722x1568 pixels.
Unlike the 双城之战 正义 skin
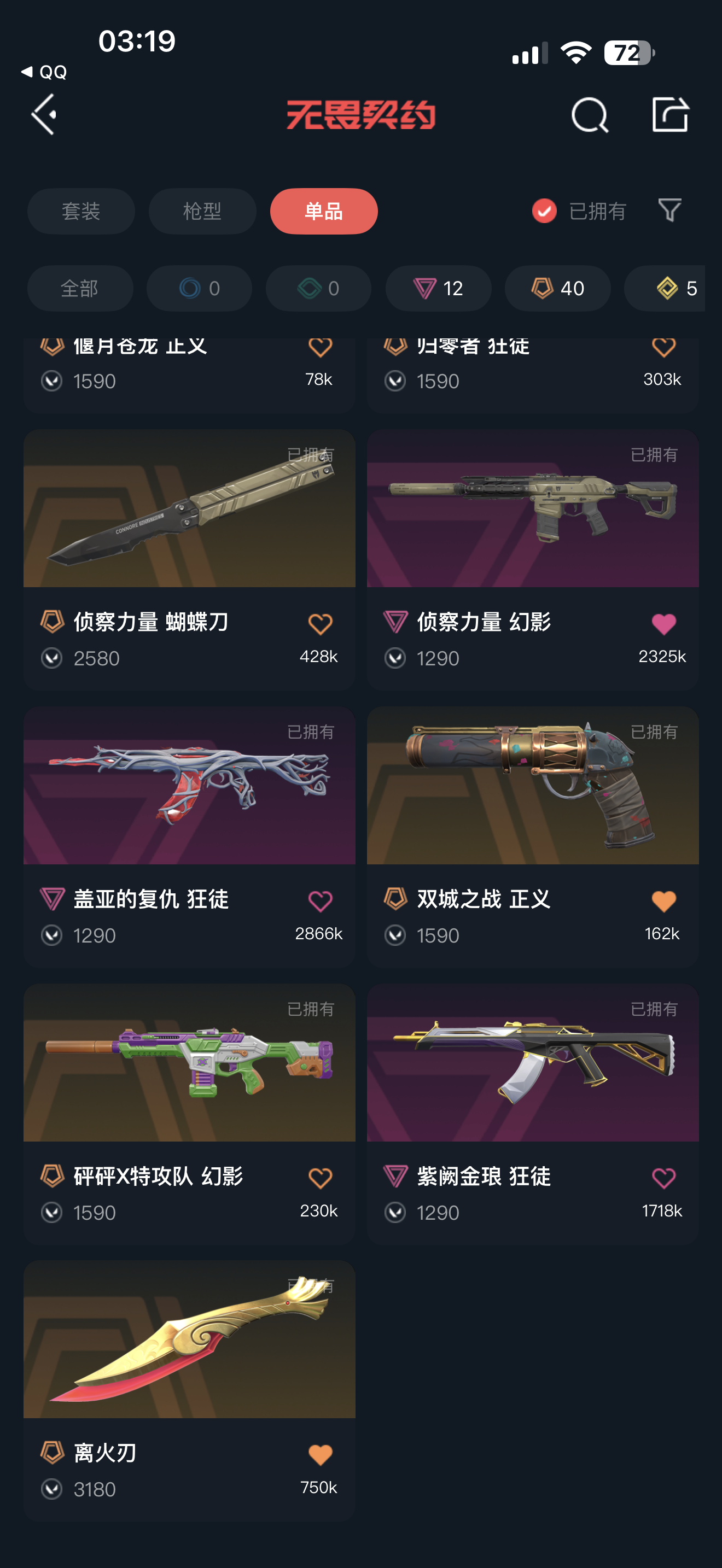point(663,901)
